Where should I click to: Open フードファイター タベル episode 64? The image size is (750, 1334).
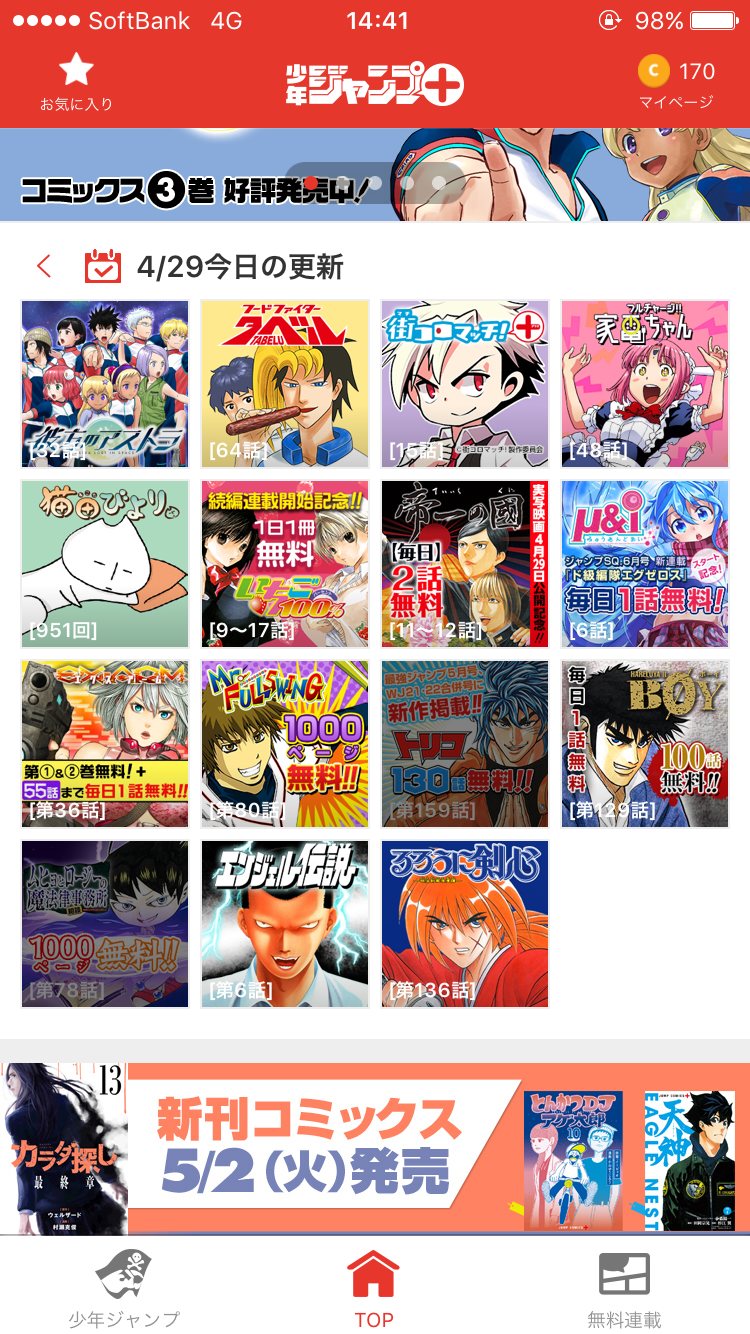[285, 384]
